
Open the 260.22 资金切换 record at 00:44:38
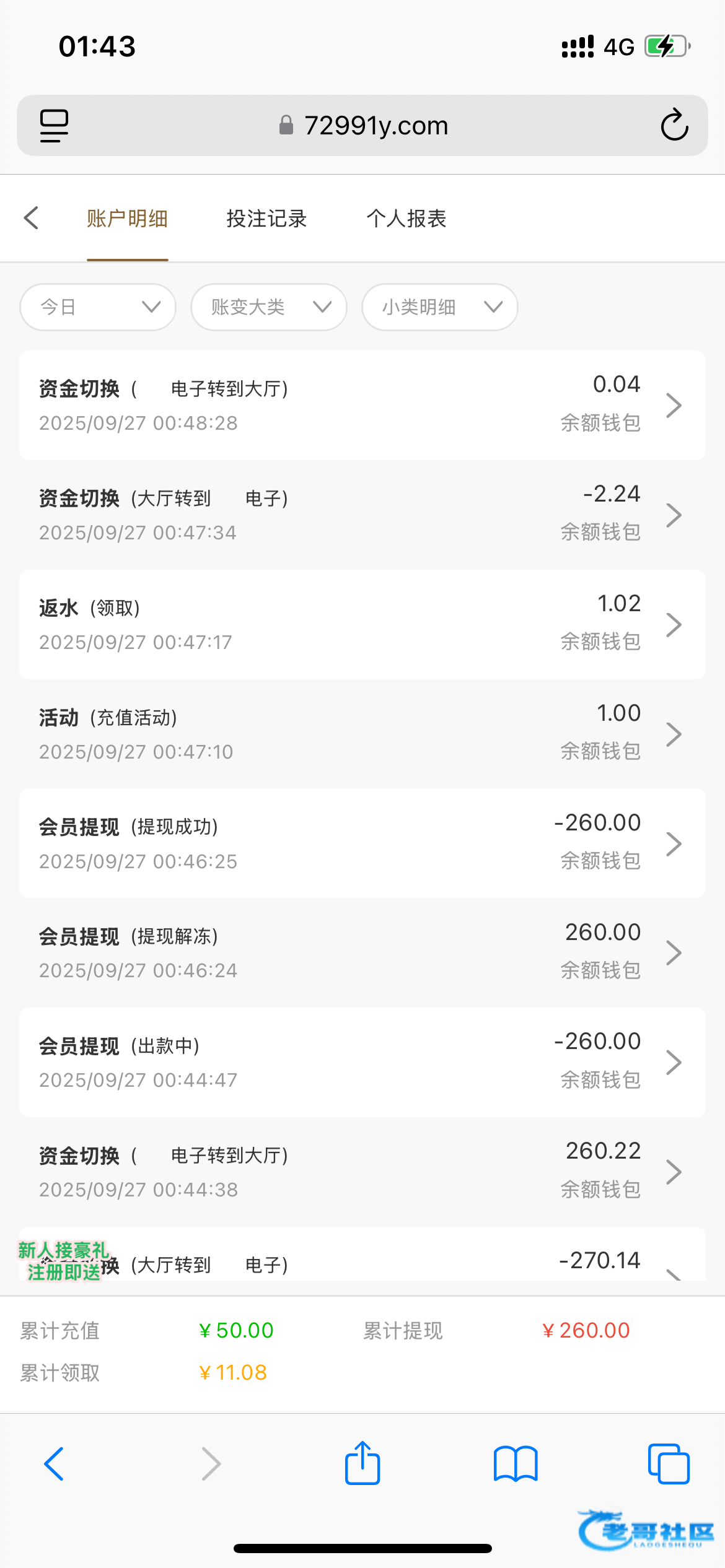(x=362, y=1172)
